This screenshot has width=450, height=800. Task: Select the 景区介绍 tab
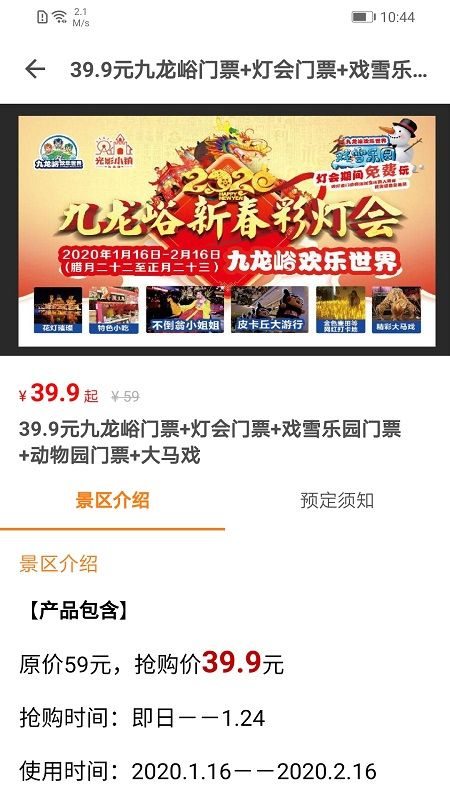pos(112,501)
